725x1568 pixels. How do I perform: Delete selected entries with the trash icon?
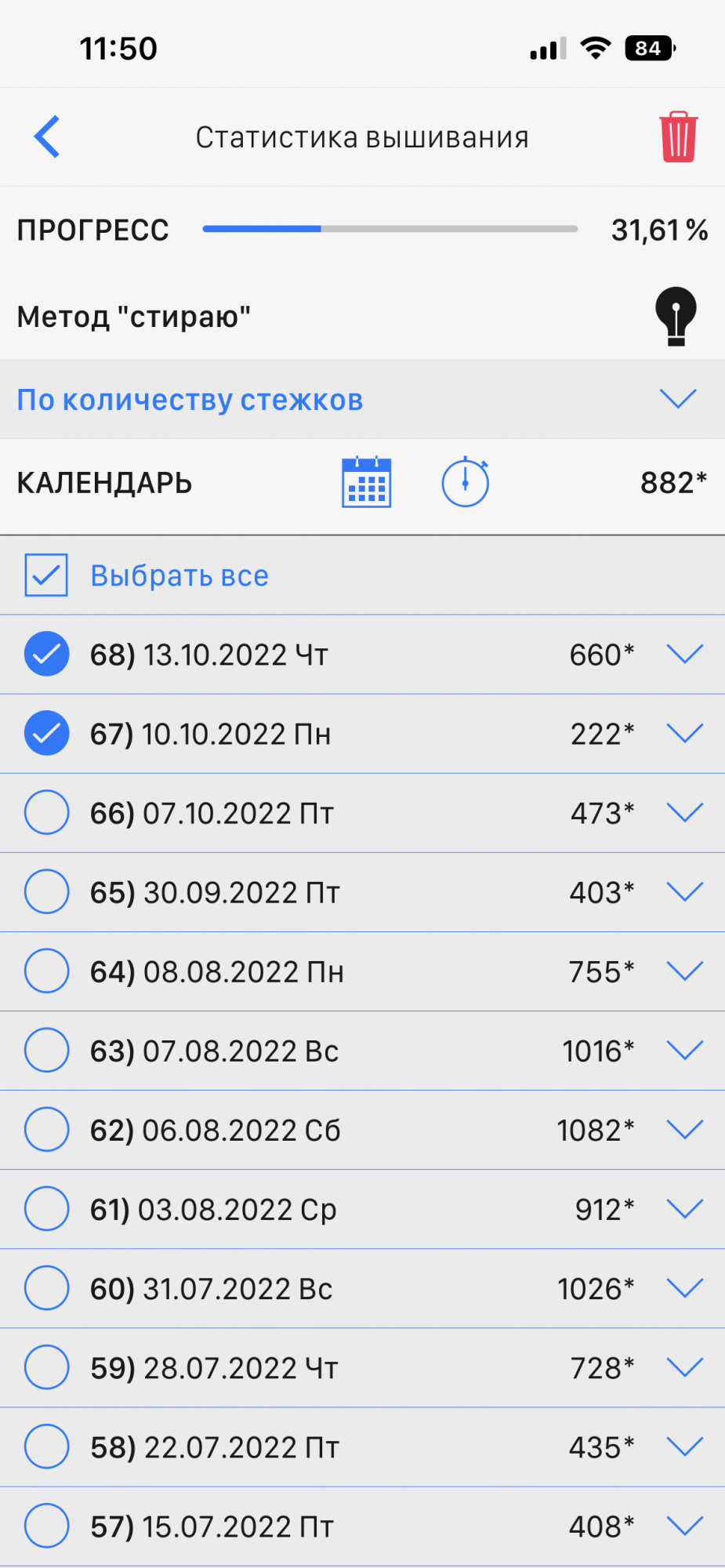(x=678, y=137)
